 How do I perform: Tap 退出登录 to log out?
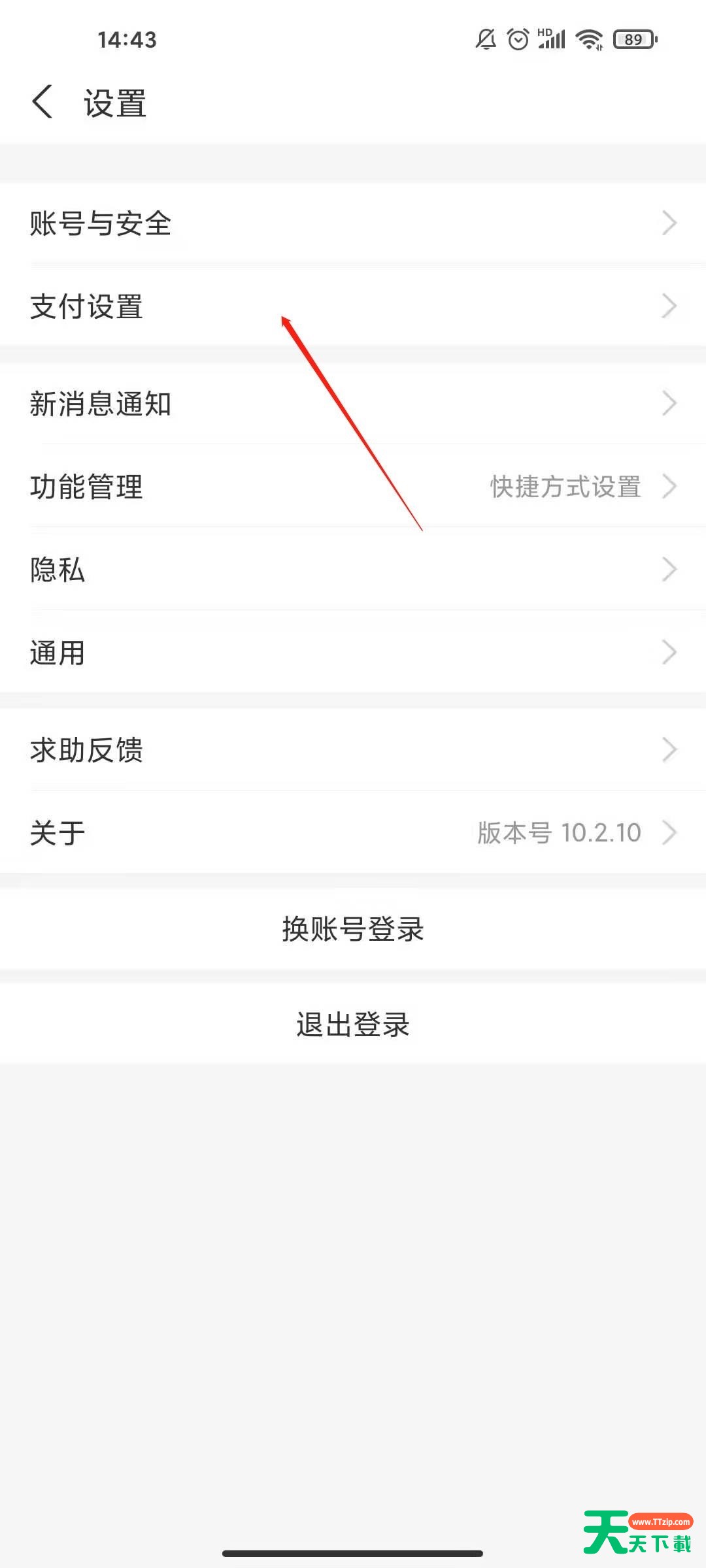point(353,1024)
